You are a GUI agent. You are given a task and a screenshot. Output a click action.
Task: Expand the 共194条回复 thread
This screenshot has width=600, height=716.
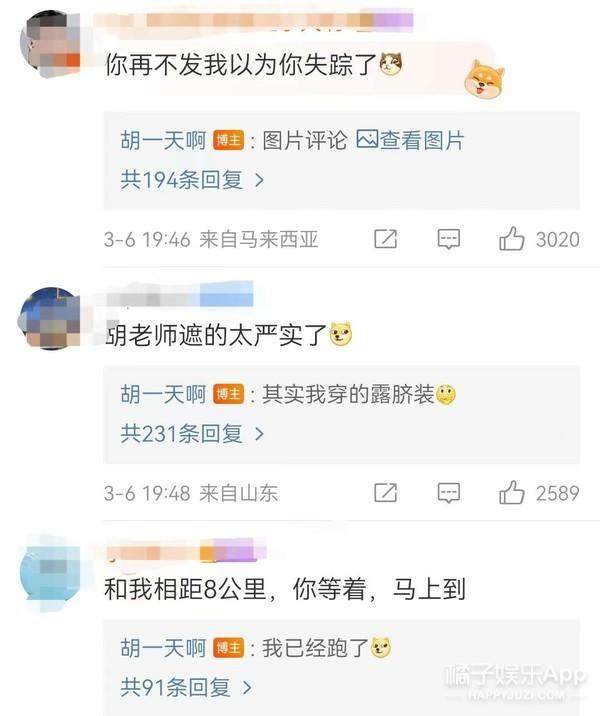click(x=192, y=180)
